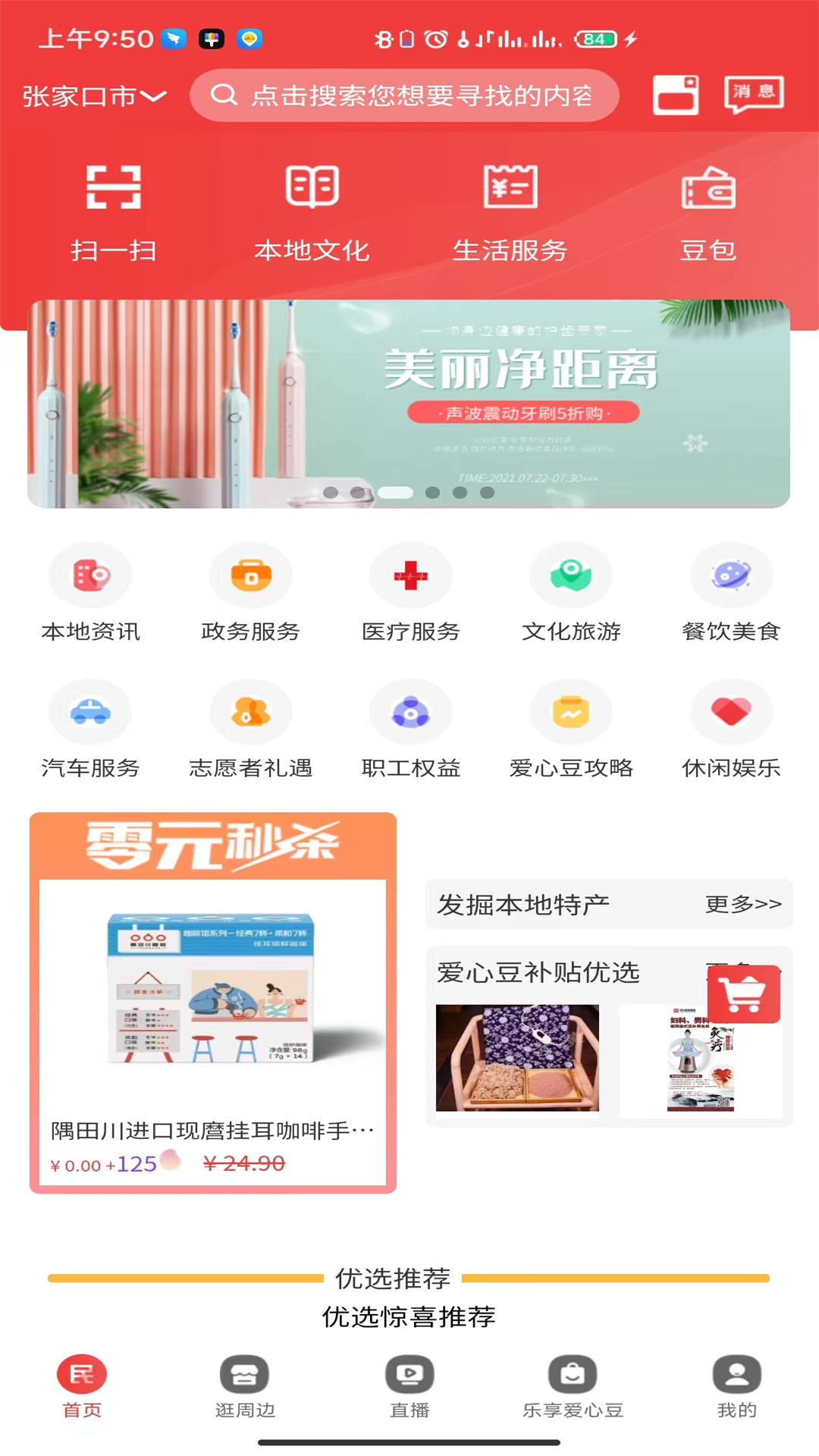Select 本地资讯 category
Image resolution: width=819 pixels, height=1456 pixels.
(x=90, y=593)
